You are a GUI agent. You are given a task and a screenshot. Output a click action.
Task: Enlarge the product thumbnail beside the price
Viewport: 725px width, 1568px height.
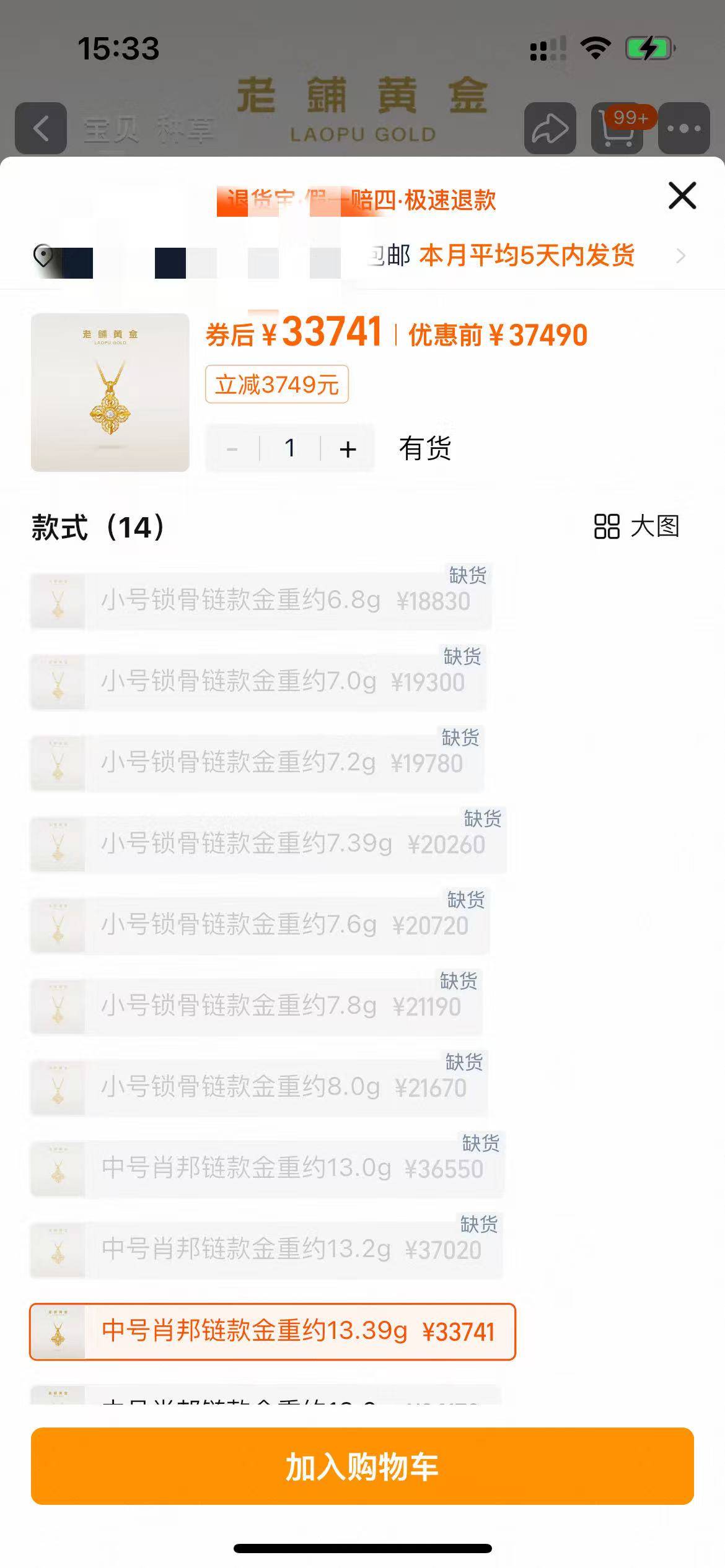tap(110, 393)
